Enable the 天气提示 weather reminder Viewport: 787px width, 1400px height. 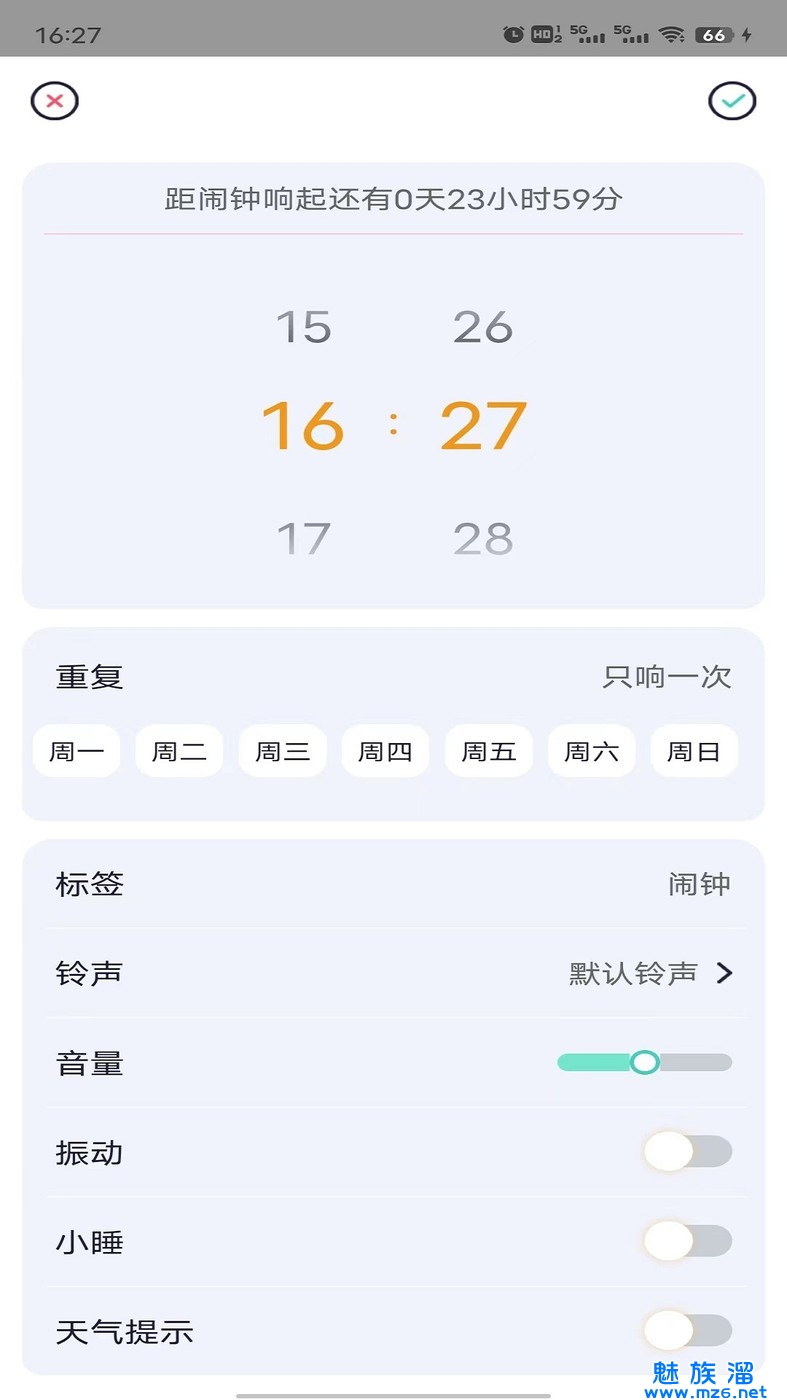pyautogui.click(x=688, y=1331)
